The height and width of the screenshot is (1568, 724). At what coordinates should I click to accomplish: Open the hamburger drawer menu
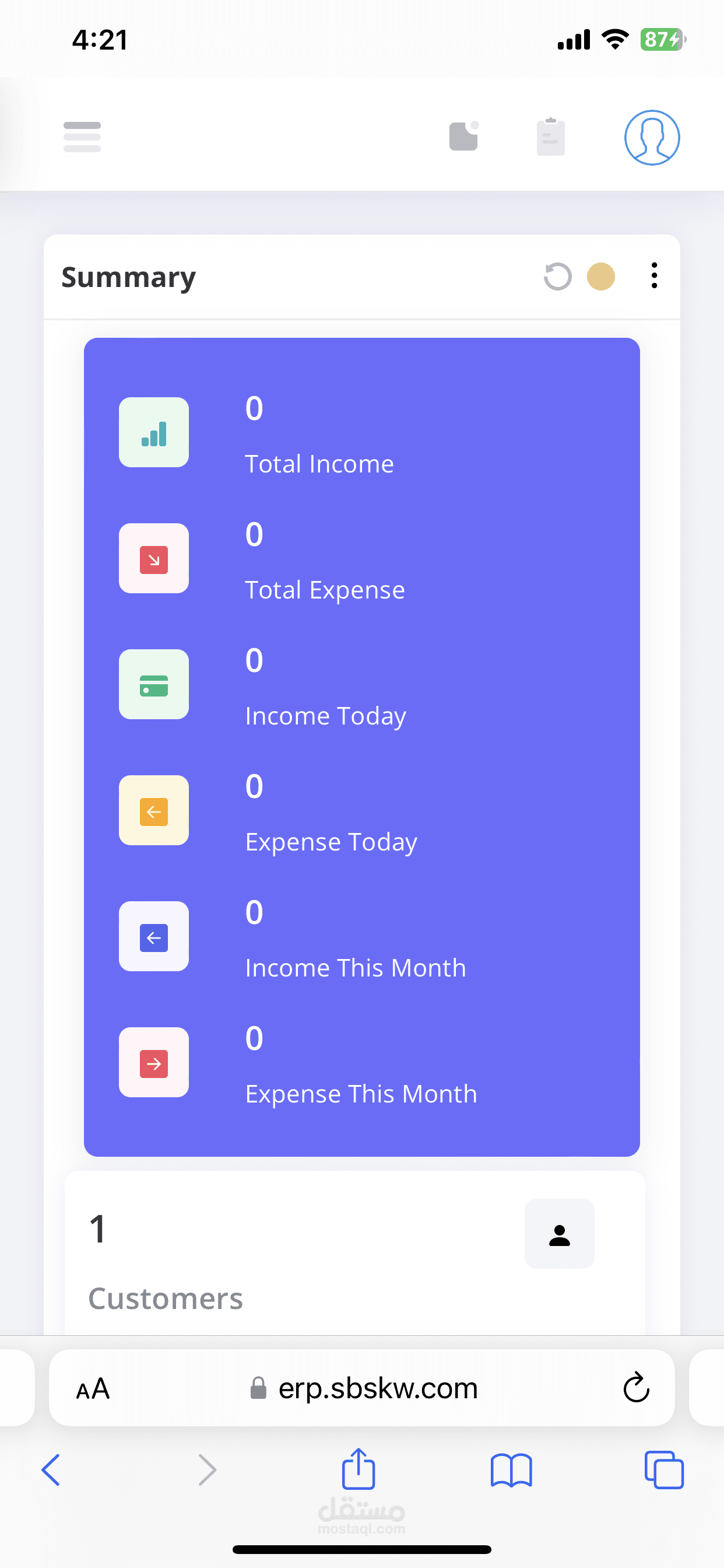[82, 137]
